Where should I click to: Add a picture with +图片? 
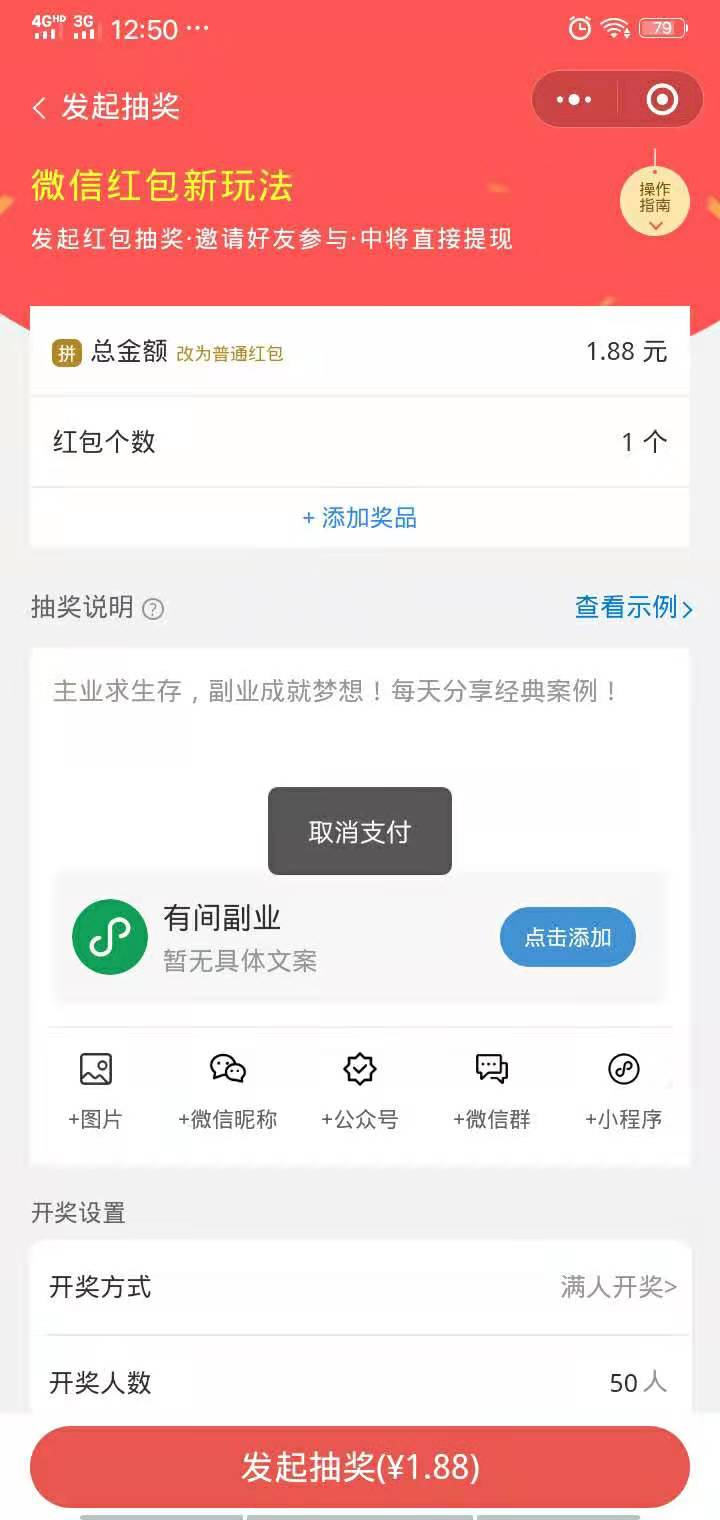[x=96, y=1092]
